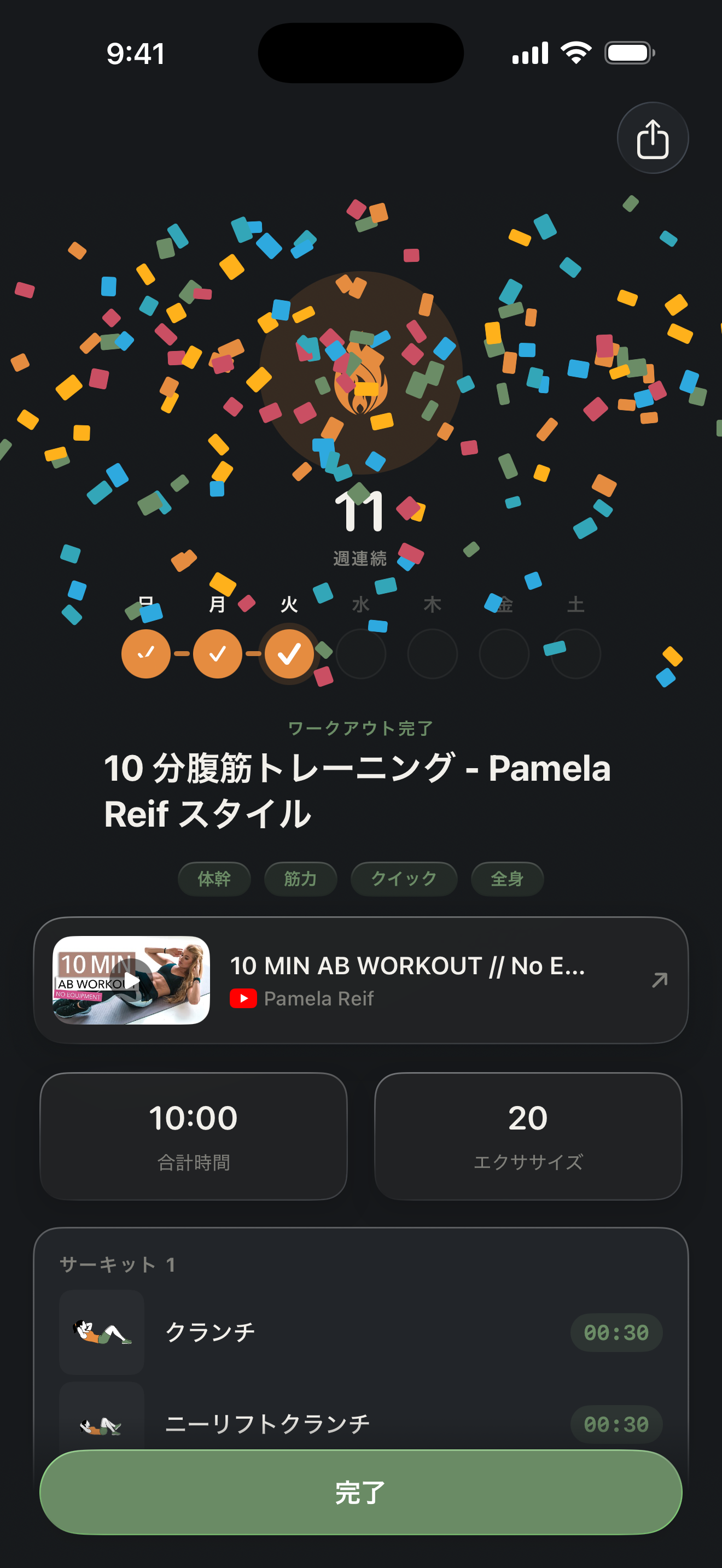Image resolution: width=722 pixels, height=1568 pixels.
Task: Tap the 全身 tag chip
Action: [507, 879]
